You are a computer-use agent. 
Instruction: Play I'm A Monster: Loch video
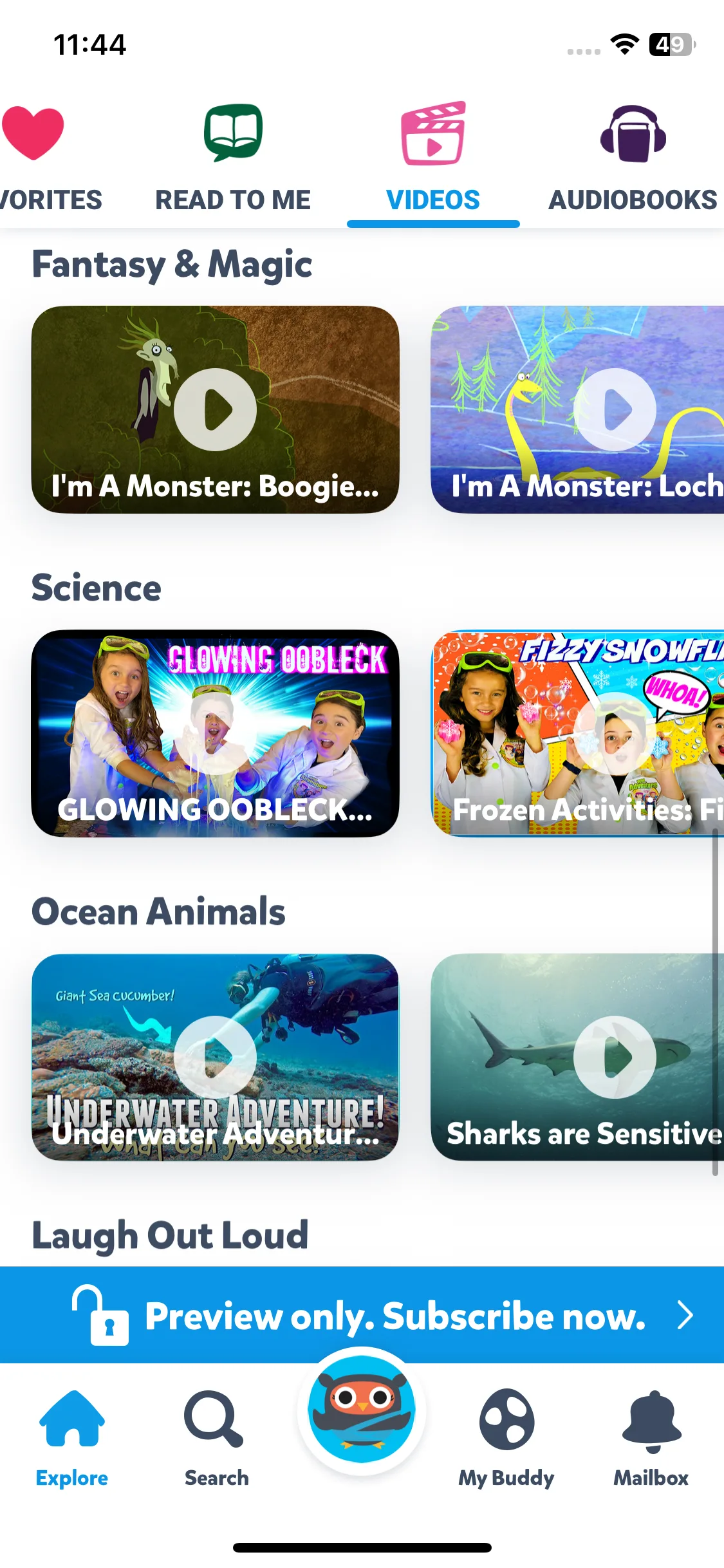[x=615, y=409]
